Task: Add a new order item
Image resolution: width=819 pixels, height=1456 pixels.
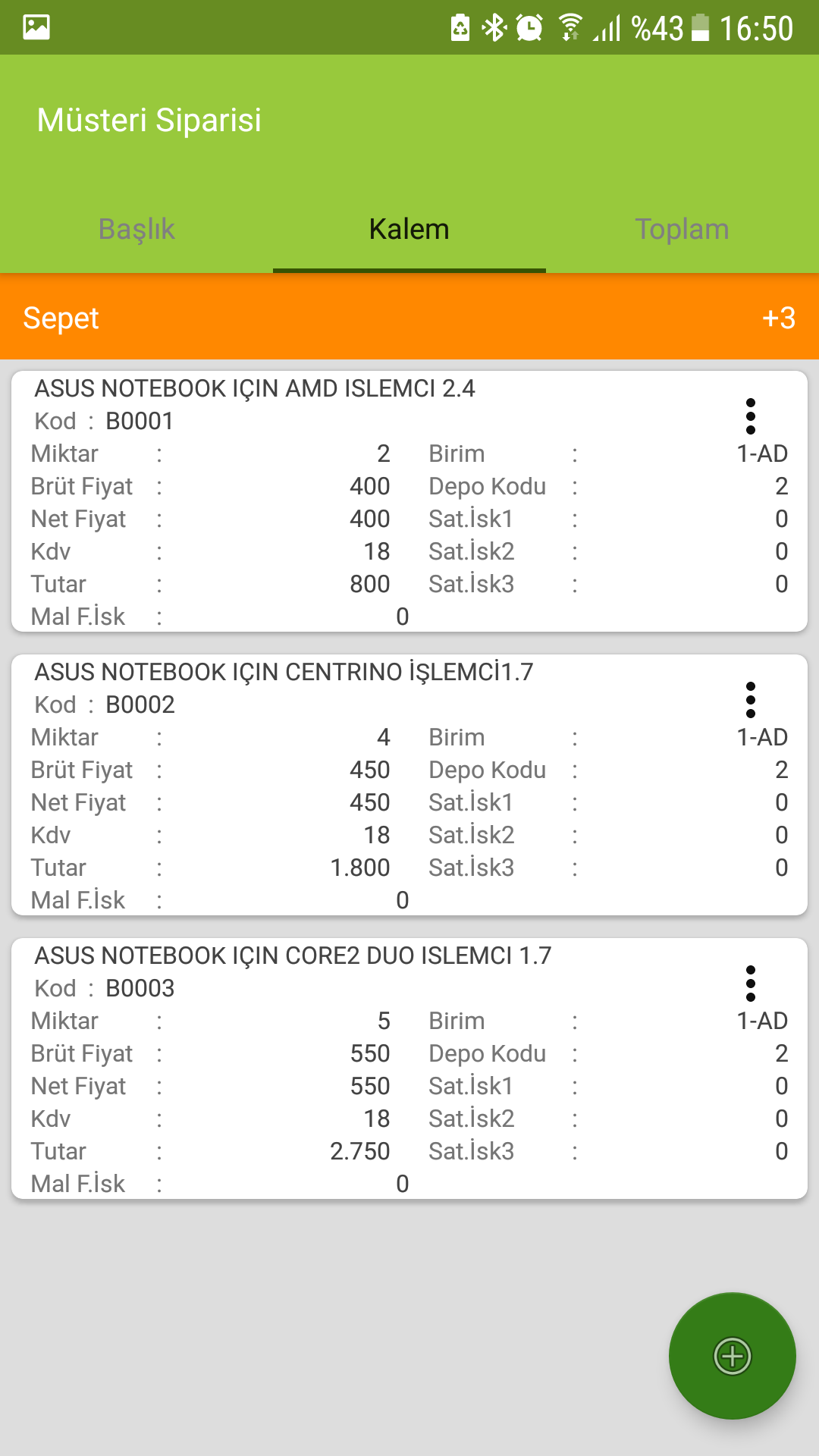Action: [732, 1356]
